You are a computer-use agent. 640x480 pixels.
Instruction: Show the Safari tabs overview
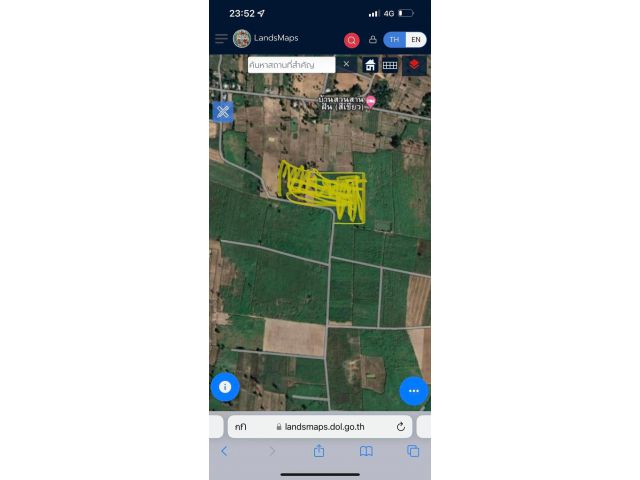point(413,451)
